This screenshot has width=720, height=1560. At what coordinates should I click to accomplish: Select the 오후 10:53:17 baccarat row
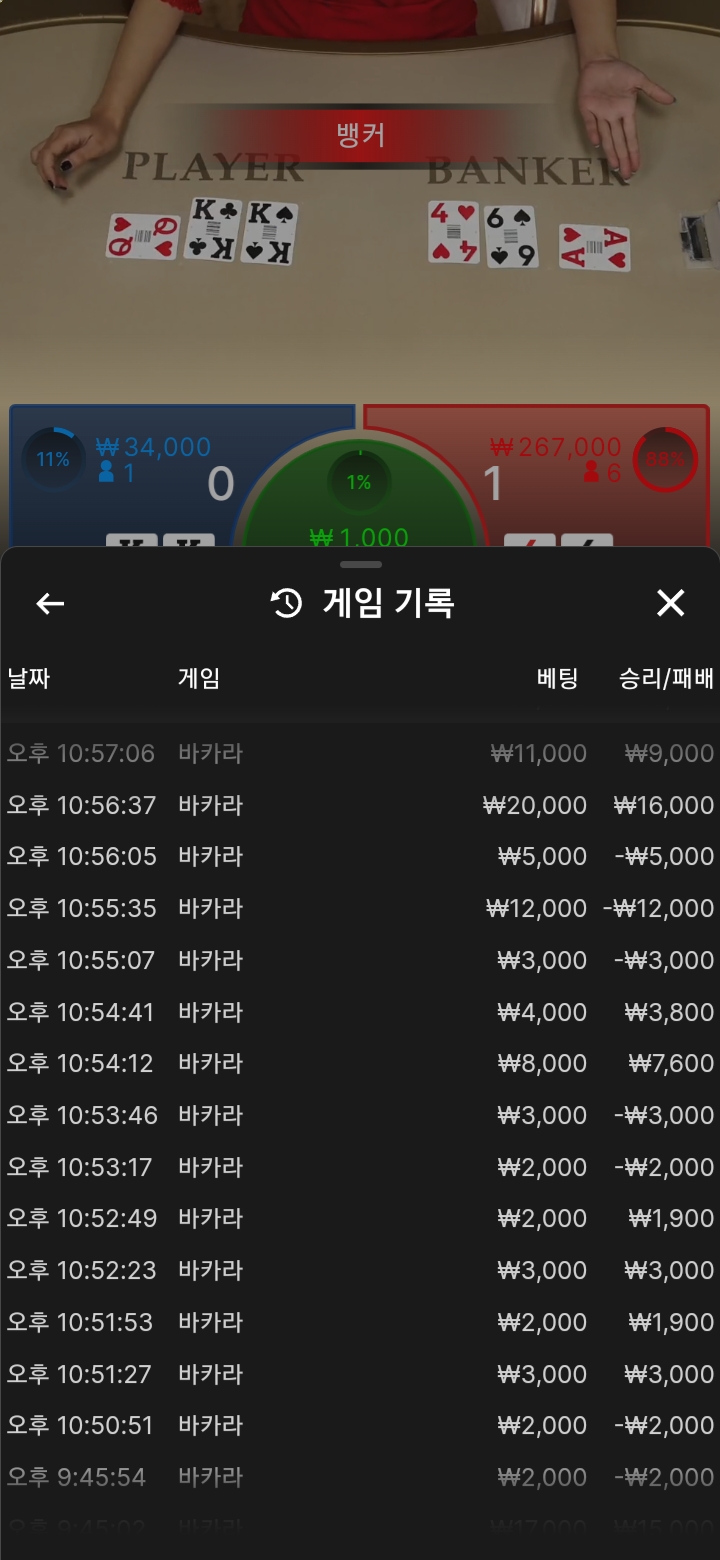[360, 1167]
